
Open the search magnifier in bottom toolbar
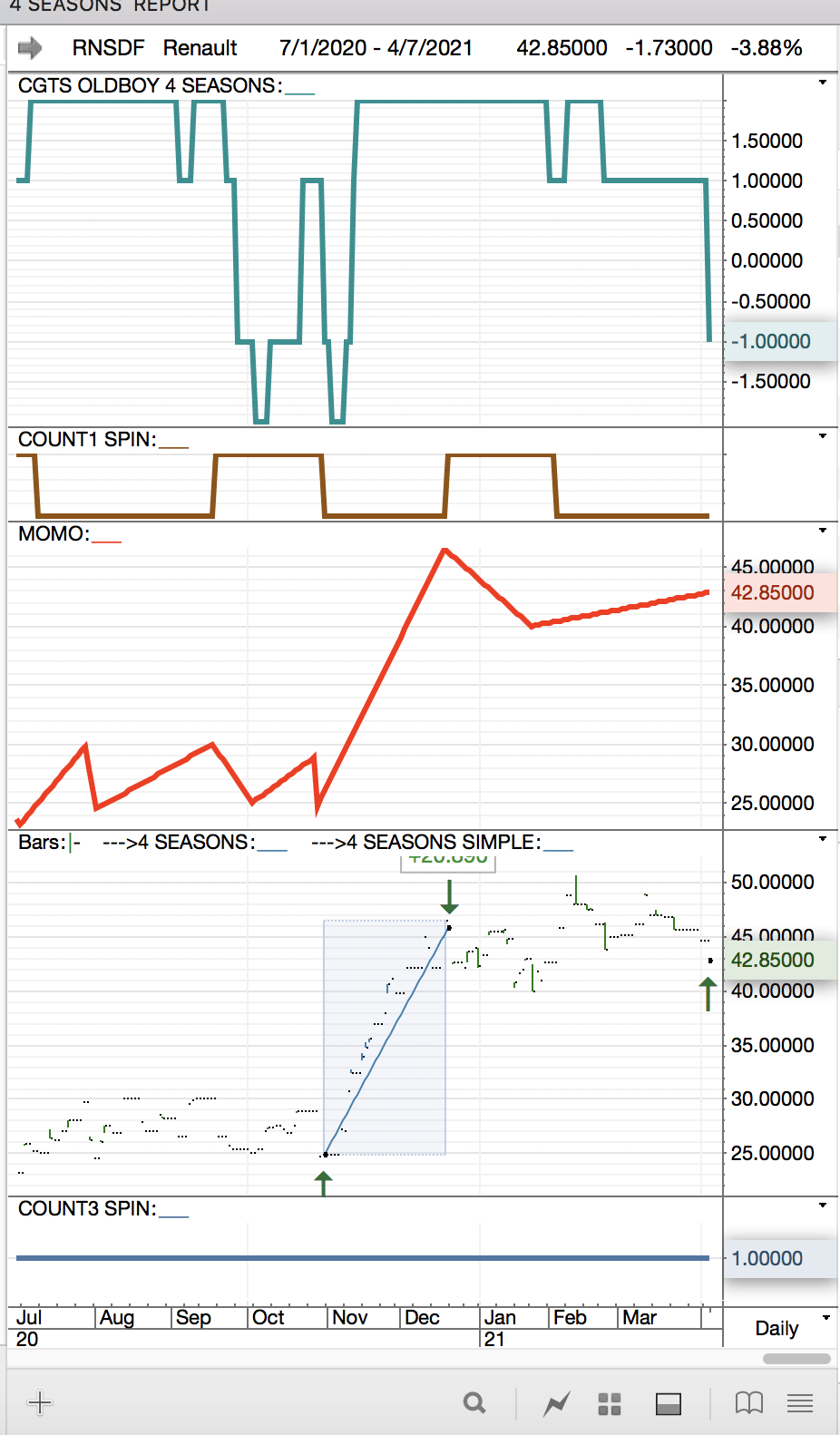(474, 1403)
